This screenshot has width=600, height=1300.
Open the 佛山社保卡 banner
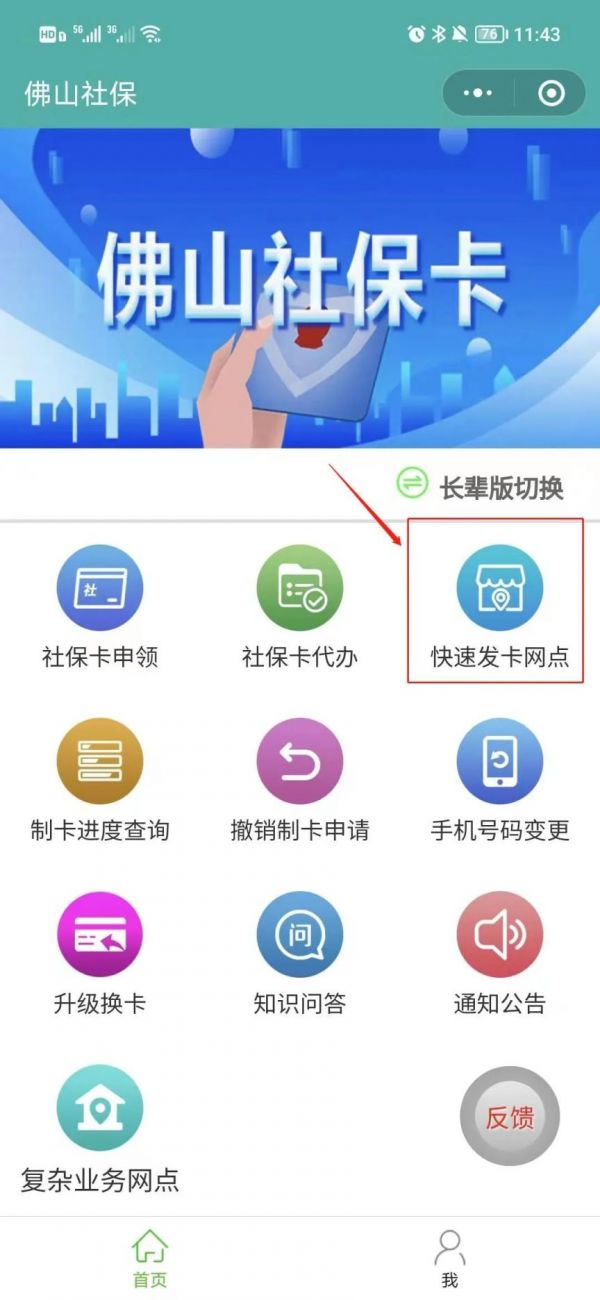(x=300, y=288)
